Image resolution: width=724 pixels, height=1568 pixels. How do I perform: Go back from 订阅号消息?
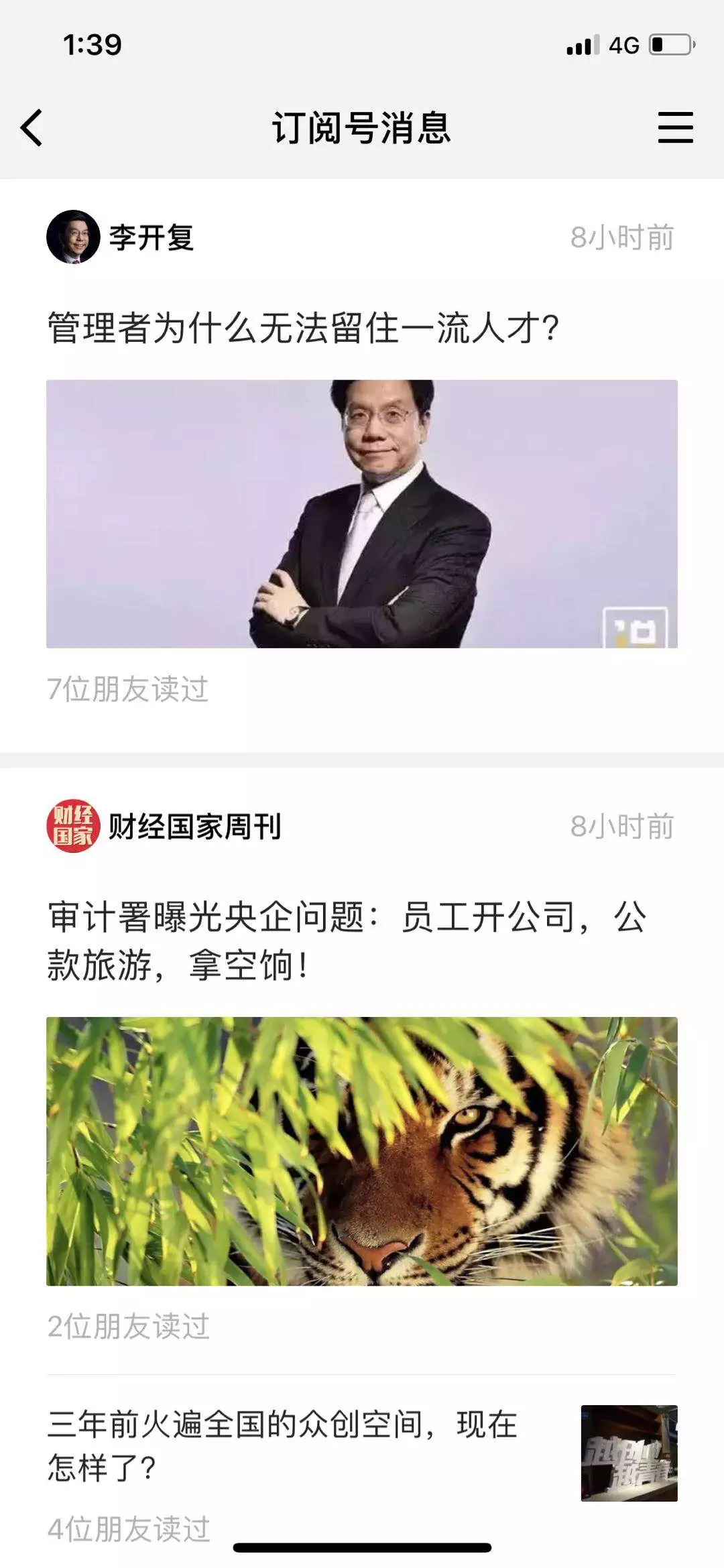[32, 127]
